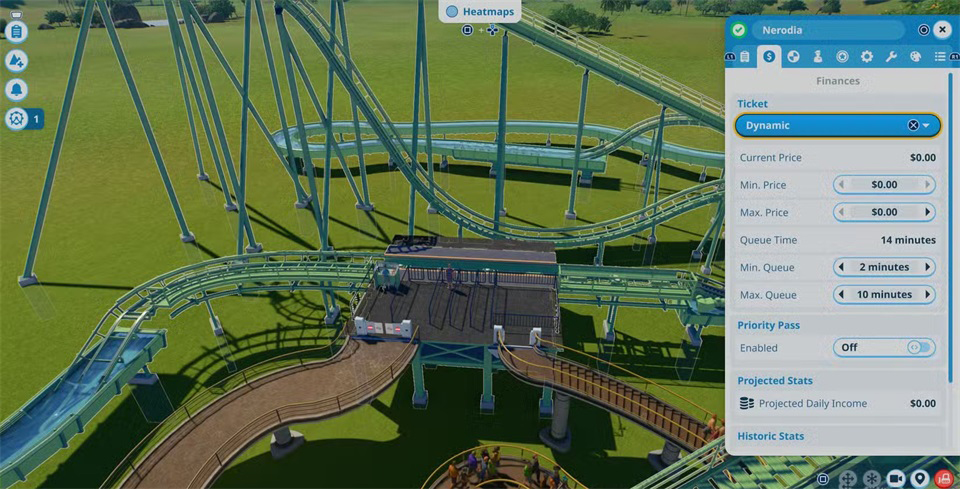
Task: Switch to the settings gear tab
Action: click(x=866, y=57)
